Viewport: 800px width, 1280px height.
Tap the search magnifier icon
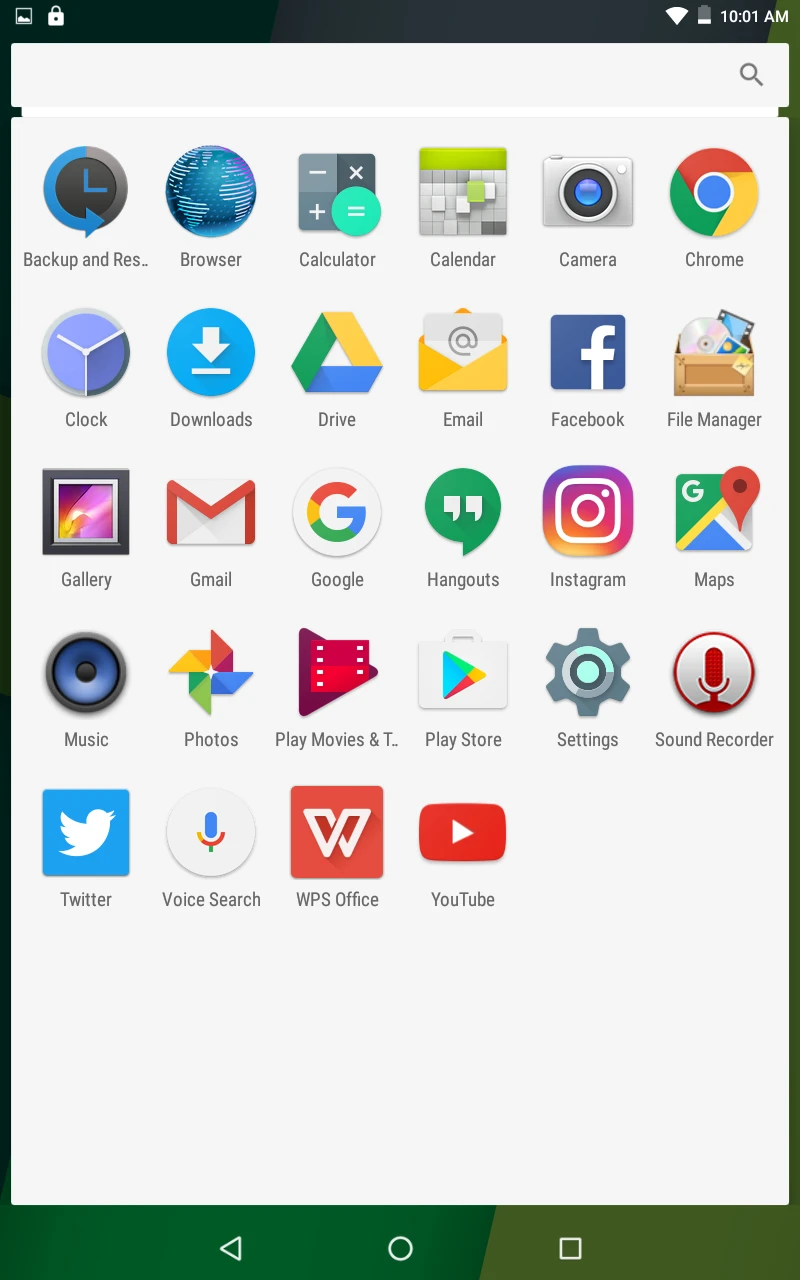751,74
